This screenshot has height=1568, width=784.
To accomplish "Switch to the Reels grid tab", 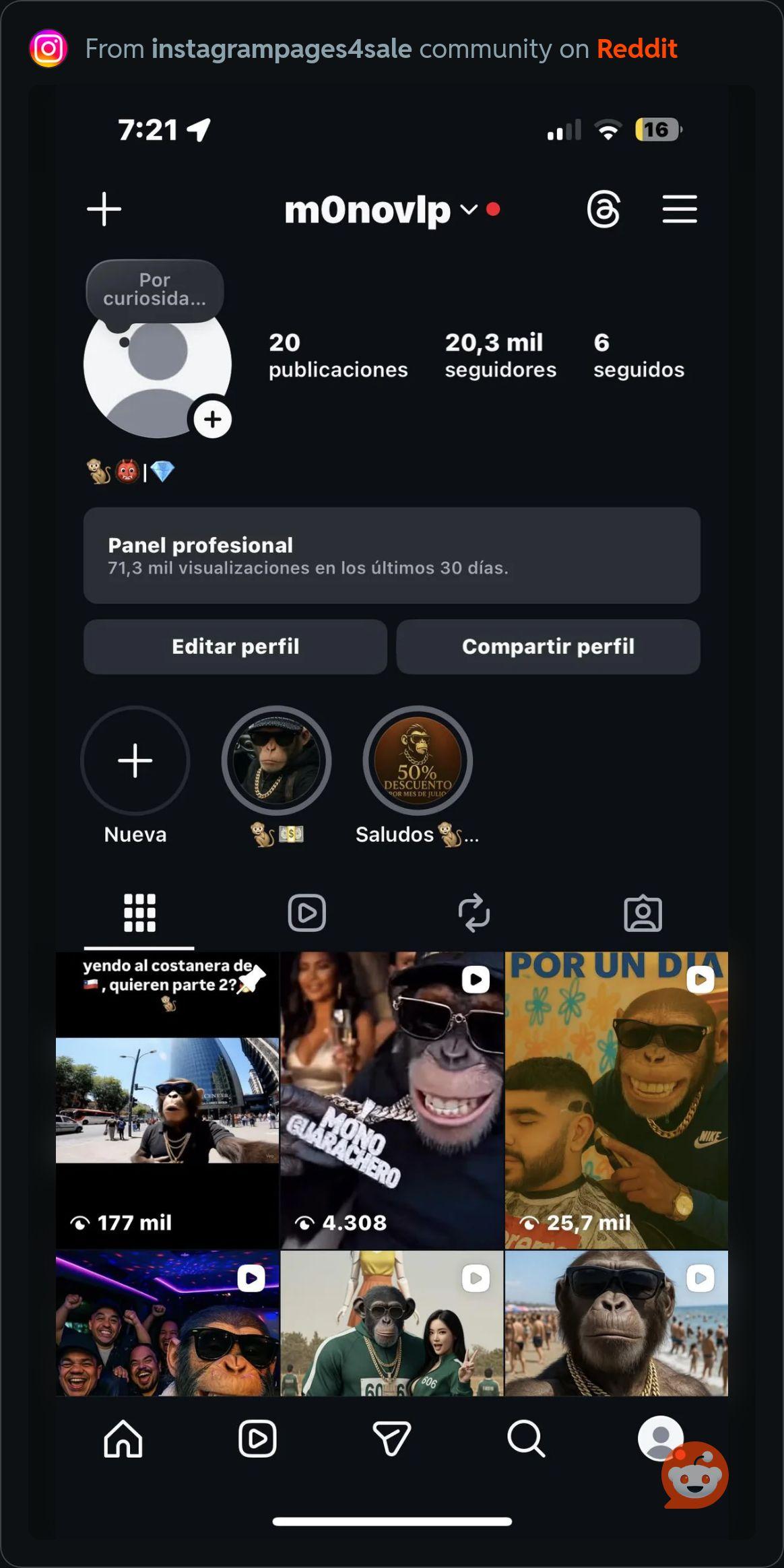I will pos(307,913).
